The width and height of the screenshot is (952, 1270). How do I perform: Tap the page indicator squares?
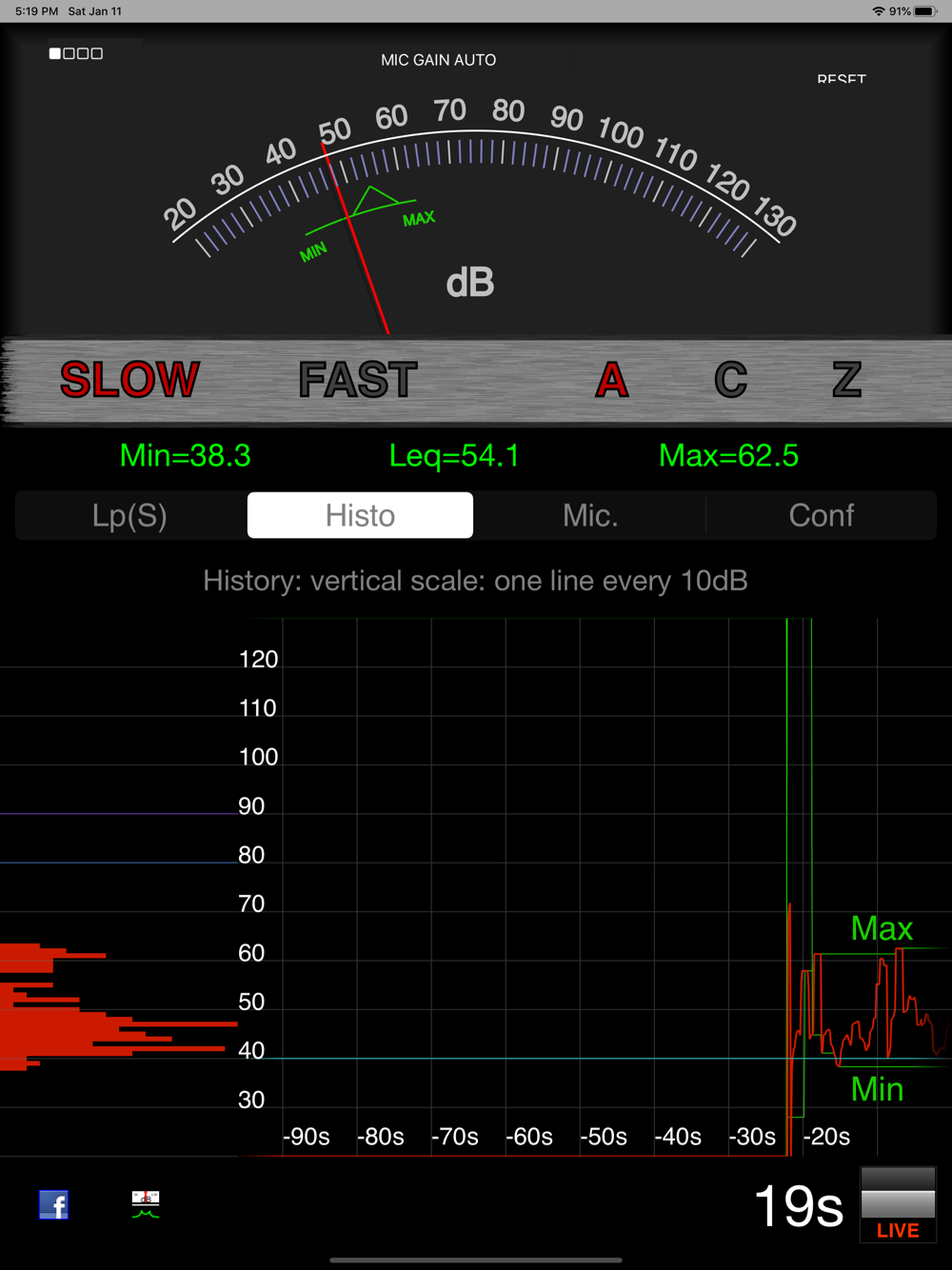click(x=76, y=53)
